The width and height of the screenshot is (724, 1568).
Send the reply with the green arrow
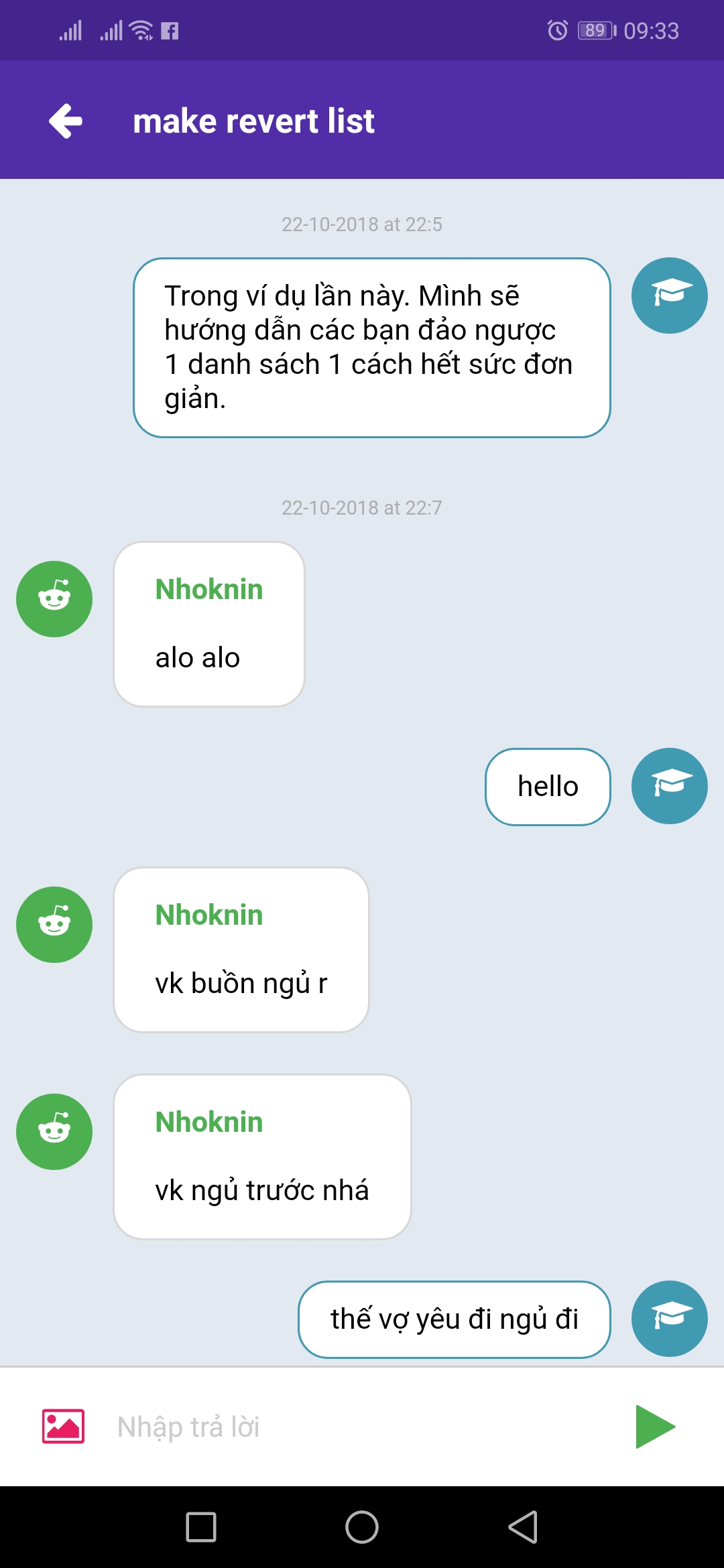click(x=655, y=1427)
